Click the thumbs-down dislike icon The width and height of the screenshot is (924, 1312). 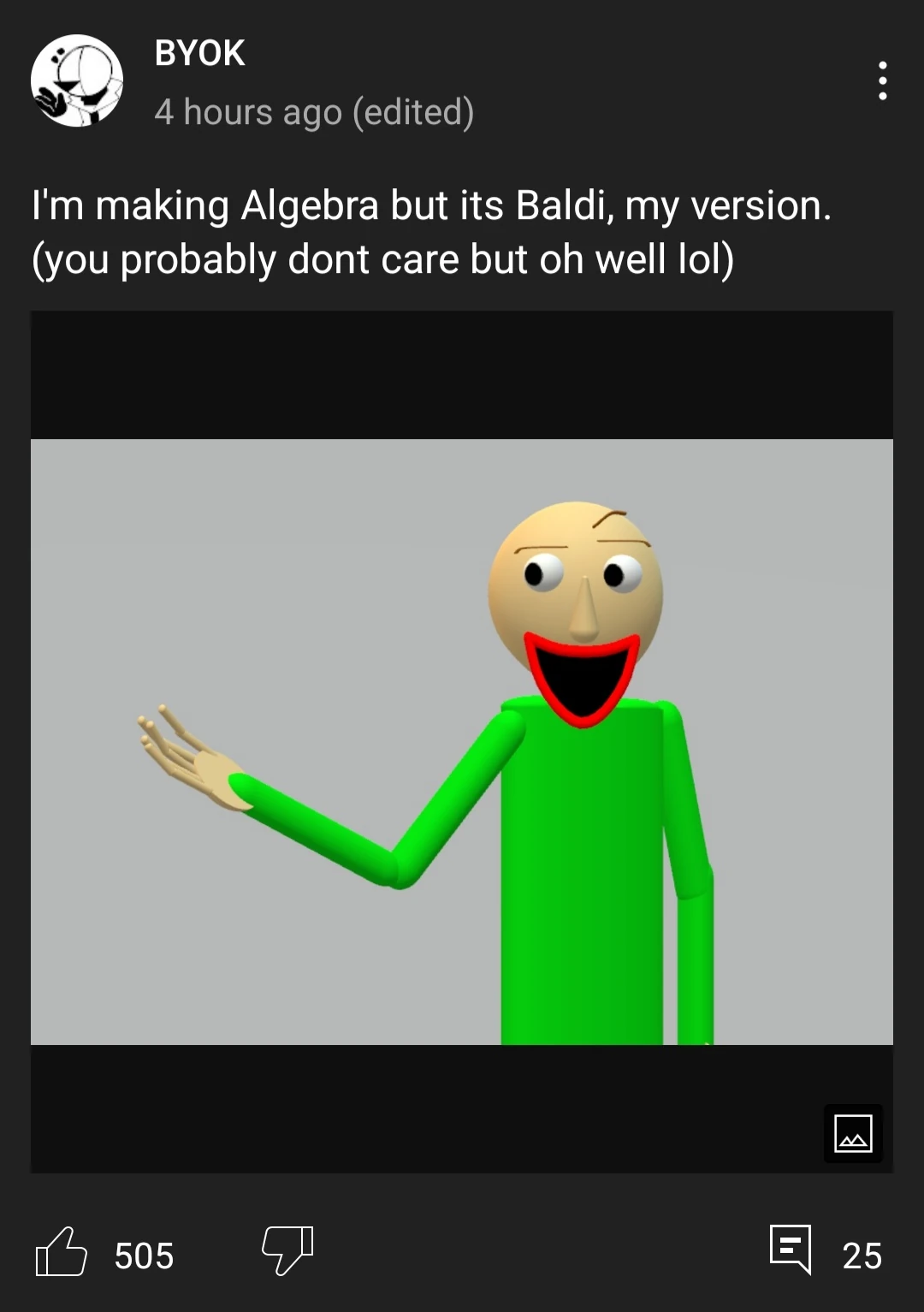(287, 1253)
